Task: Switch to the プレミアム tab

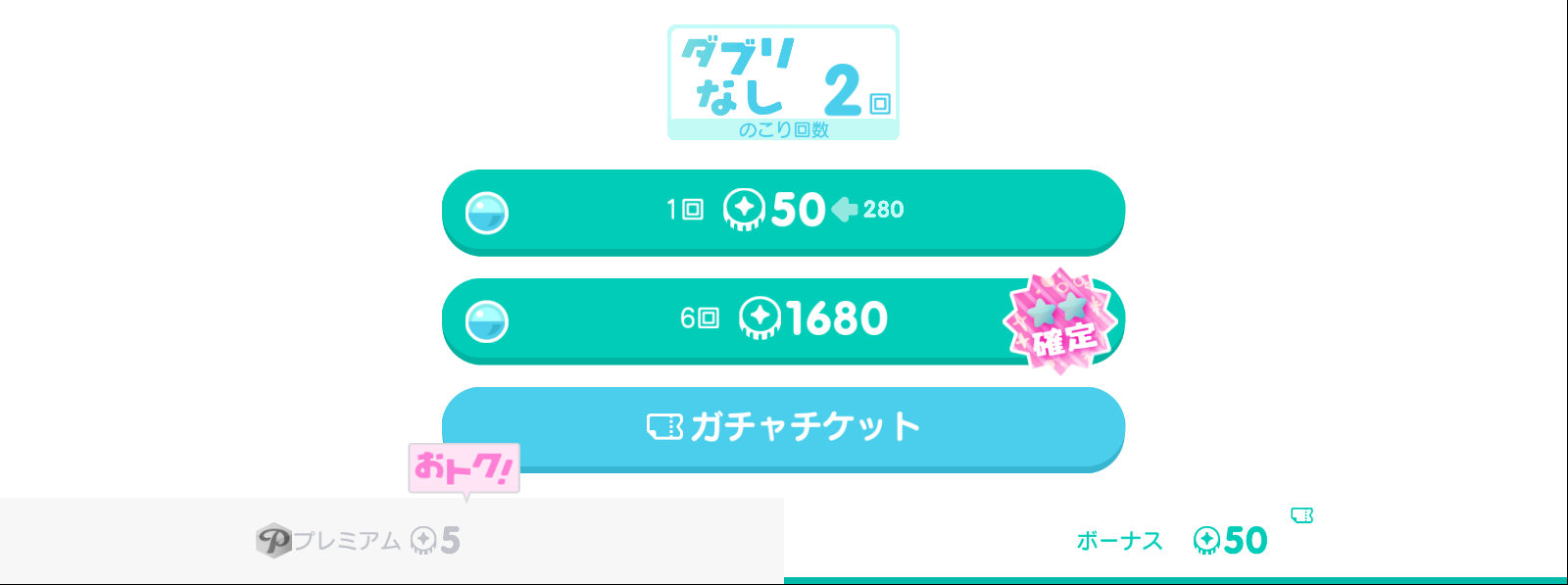Action: click(x=392, y=541)
